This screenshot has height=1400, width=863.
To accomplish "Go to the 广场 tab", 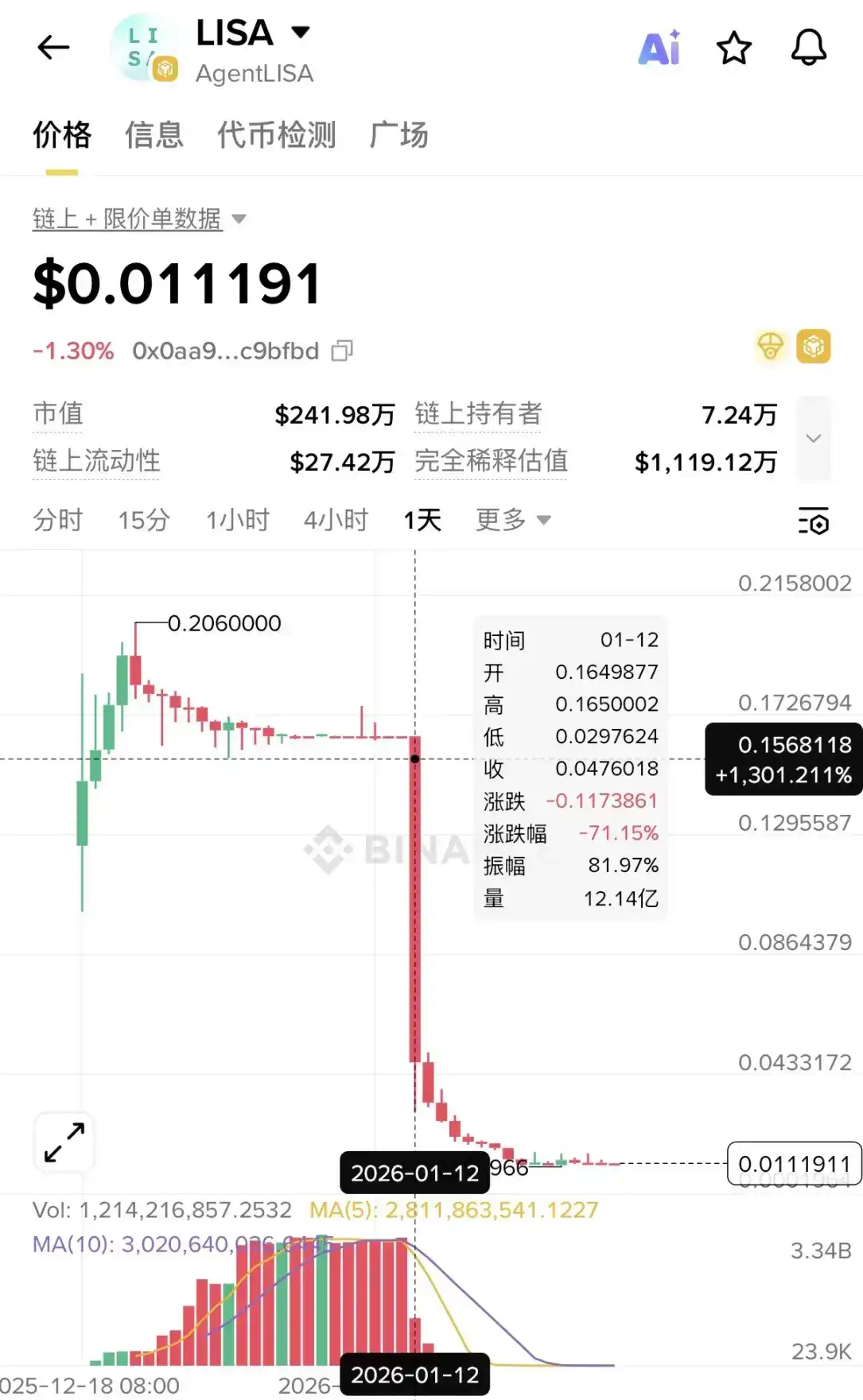I will pos(399,135).
